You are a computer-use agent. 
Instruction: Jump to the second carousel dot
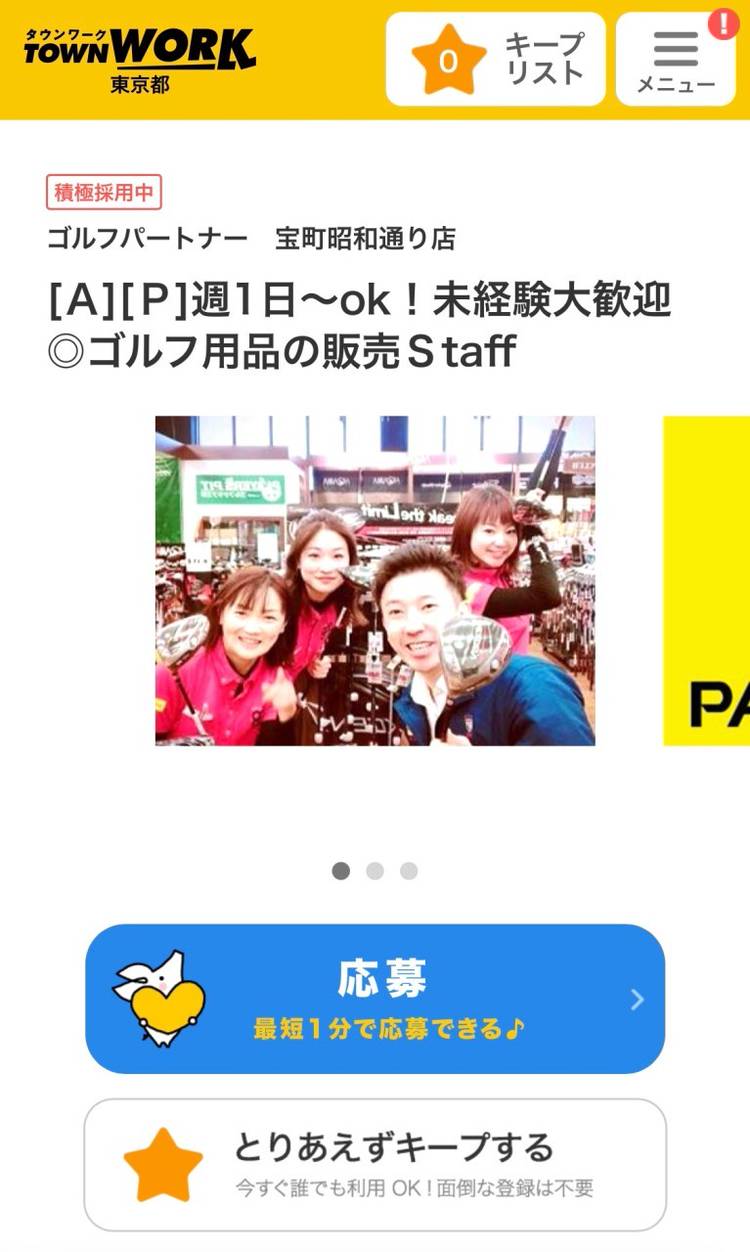click(x=375, y=871)
